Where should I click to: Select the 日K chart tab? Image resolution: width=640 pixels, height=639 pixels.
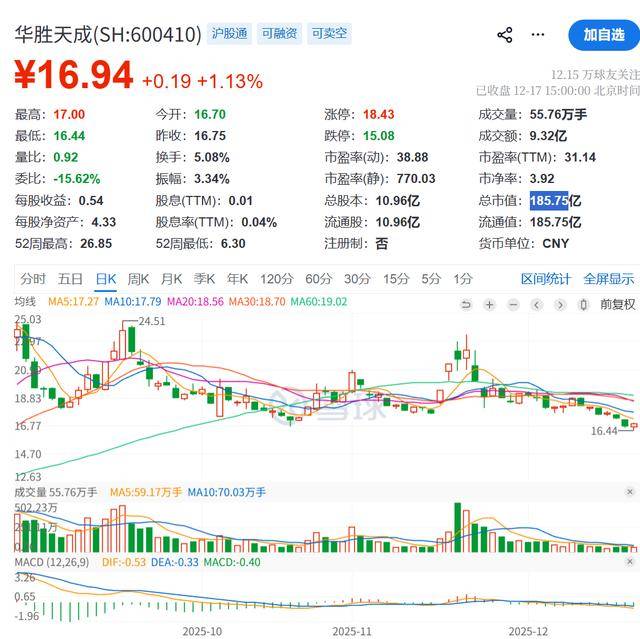point(106,279)
